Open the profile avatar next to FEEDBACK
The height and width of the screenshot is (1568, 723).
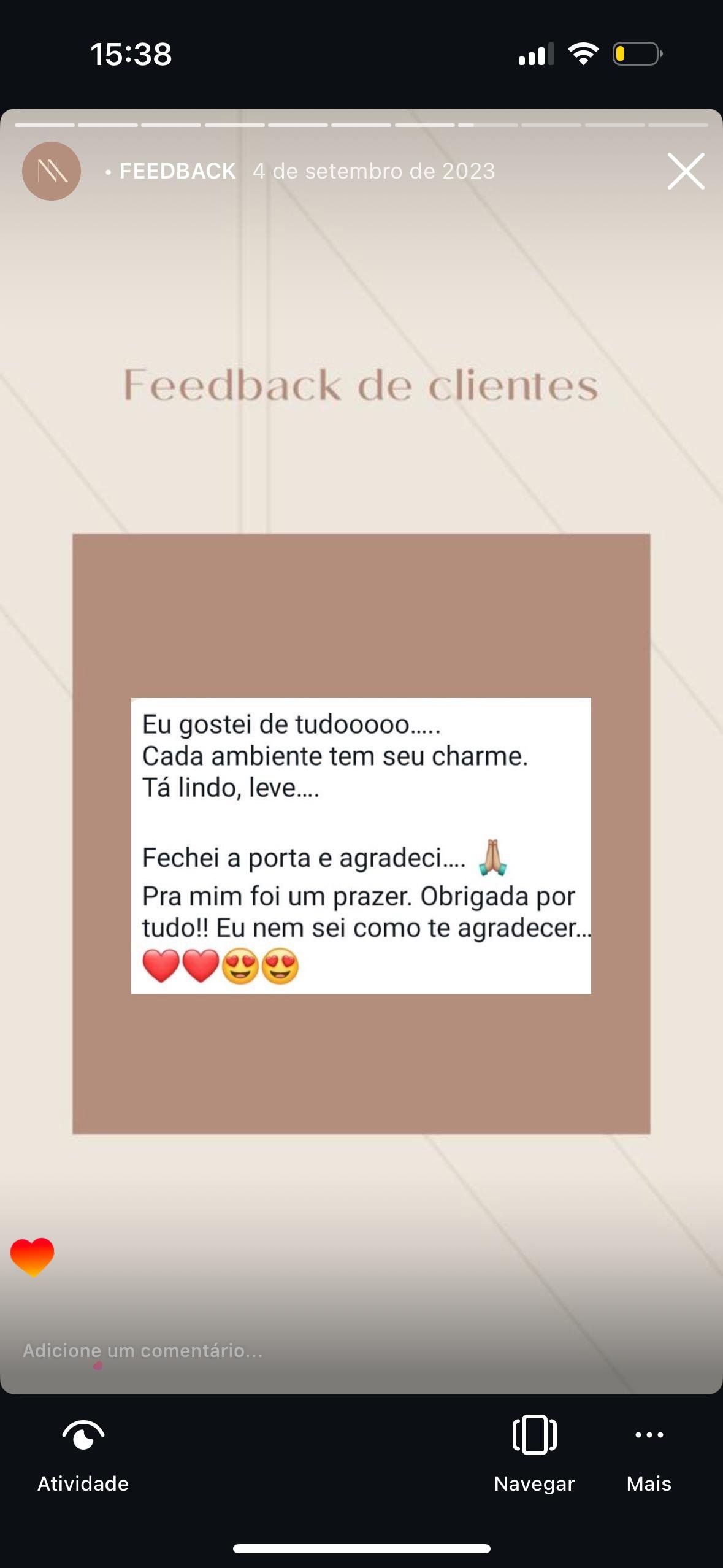point(52,171)
